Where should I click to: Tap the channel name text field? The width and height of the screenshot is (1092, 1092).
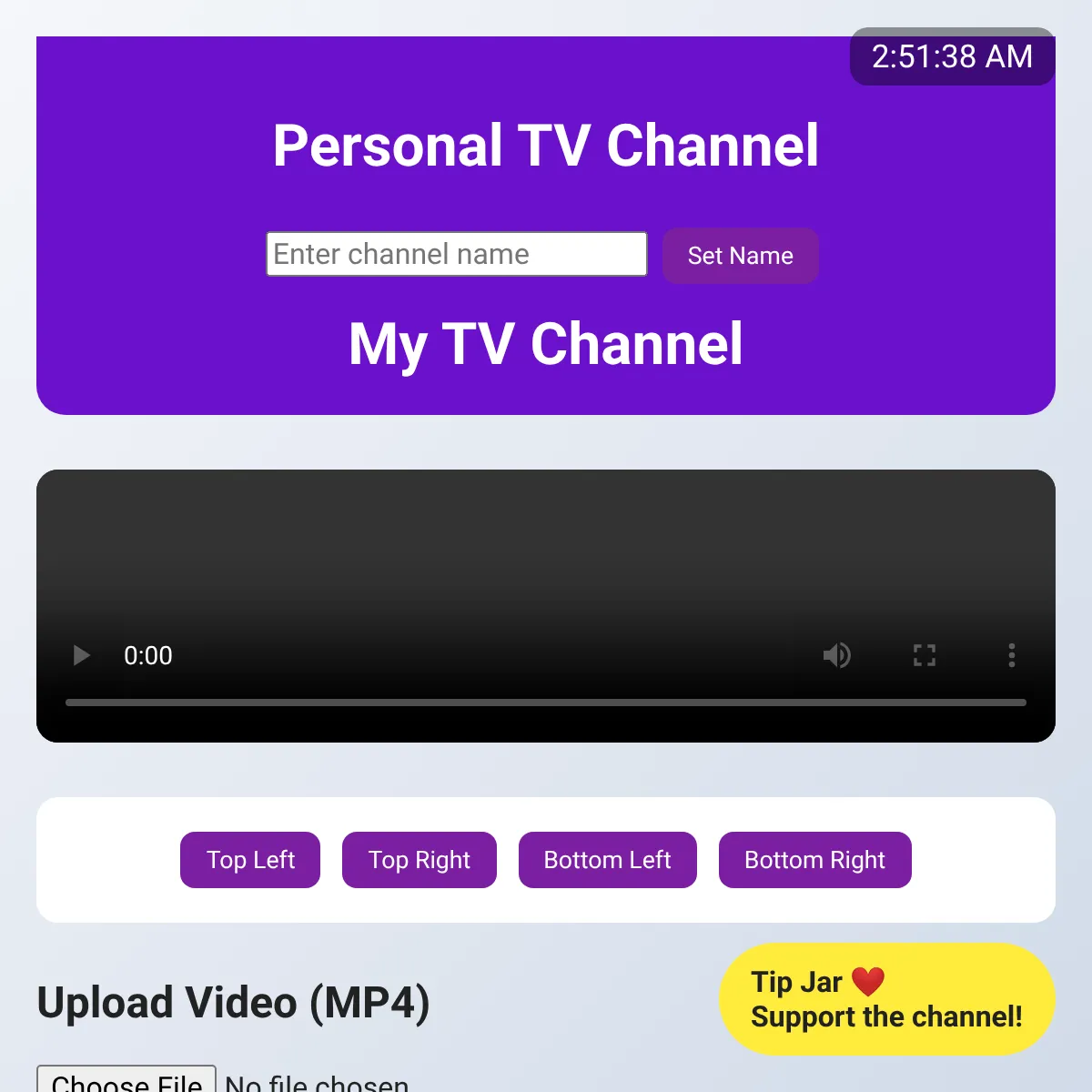[456, 254]
